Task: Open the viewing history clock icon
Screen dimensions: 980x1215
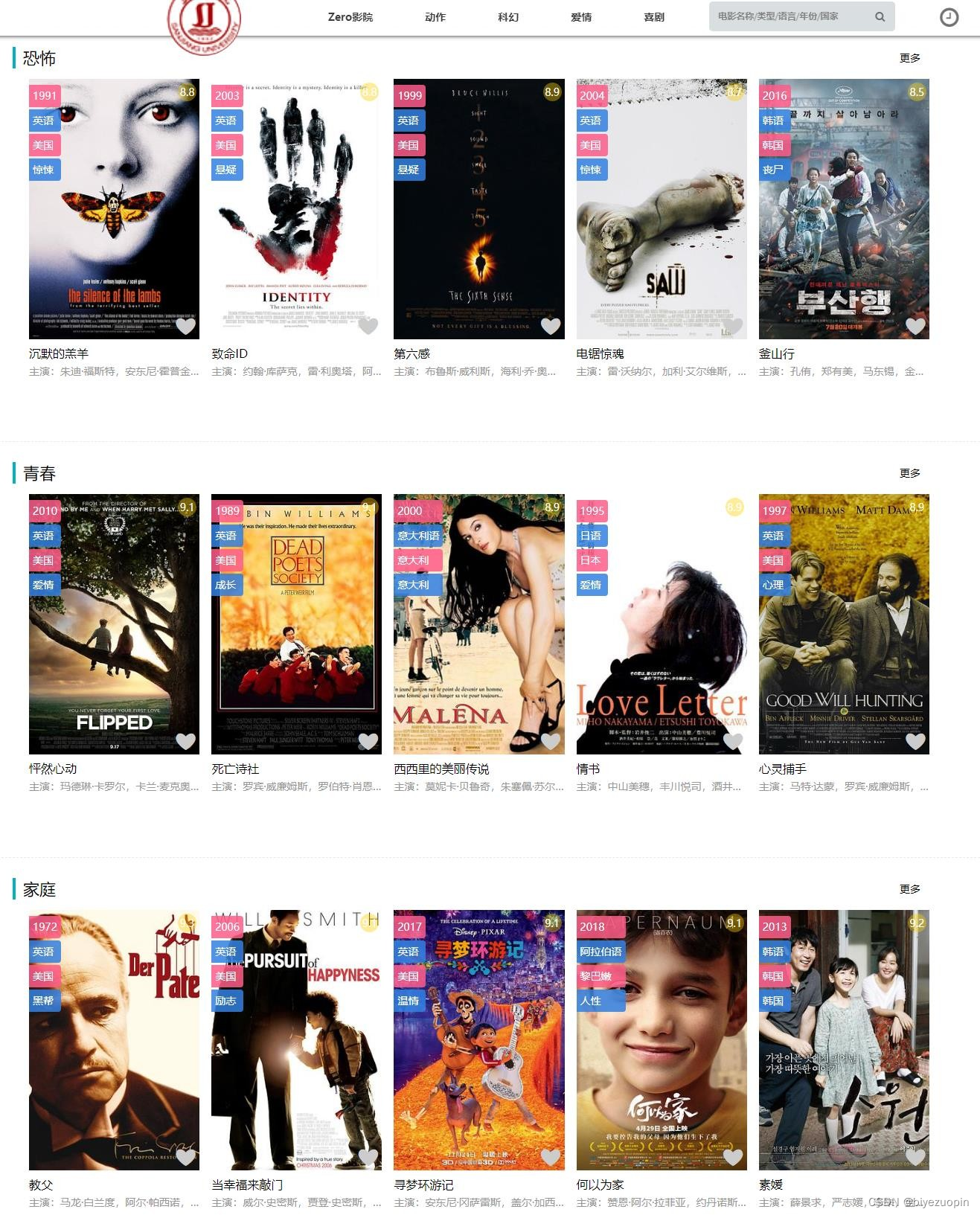Action: click(949, 17)
